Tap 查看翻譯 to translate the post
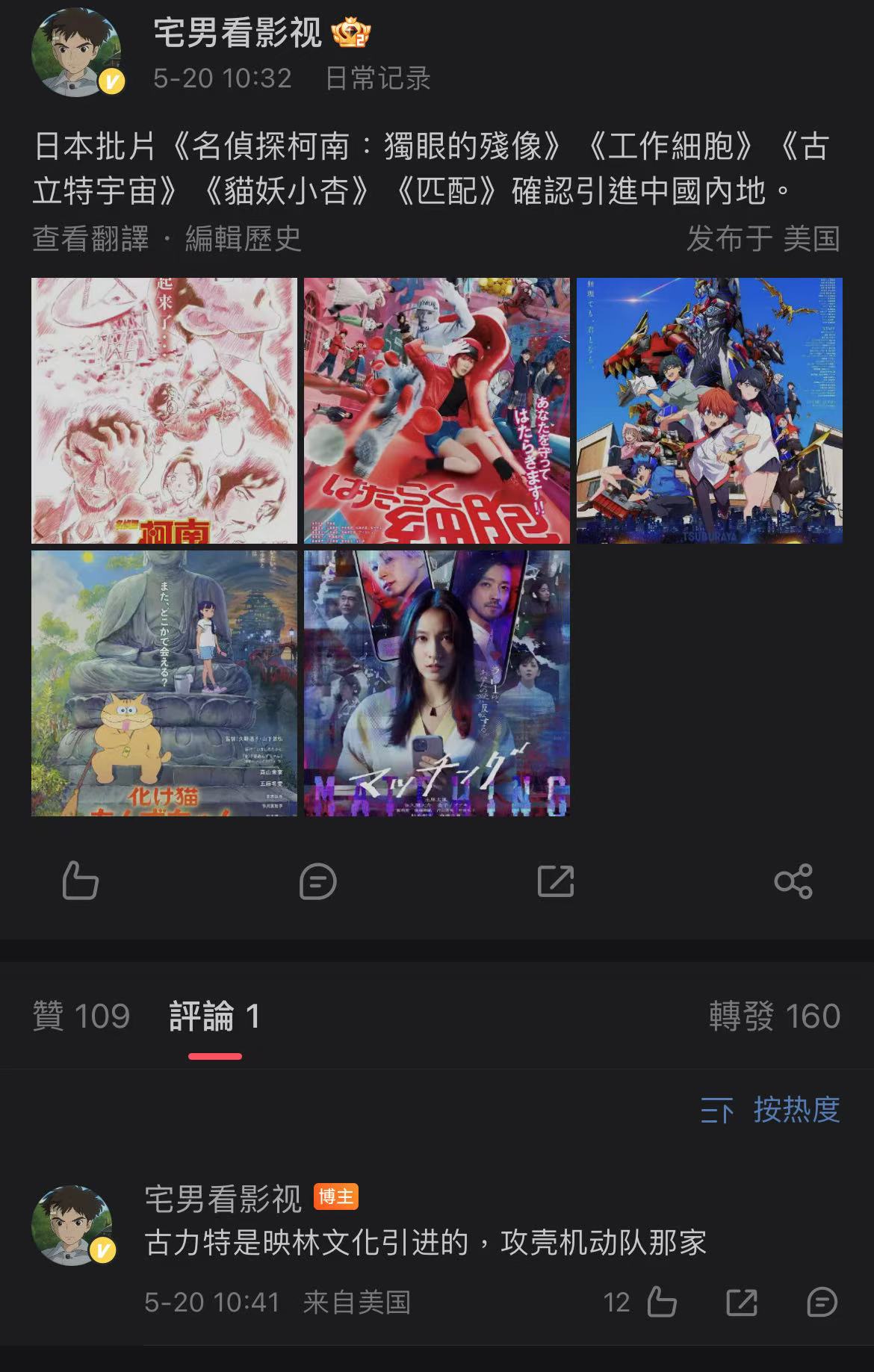This screenshot has height=1372, width=874. (x=91, y=239)
